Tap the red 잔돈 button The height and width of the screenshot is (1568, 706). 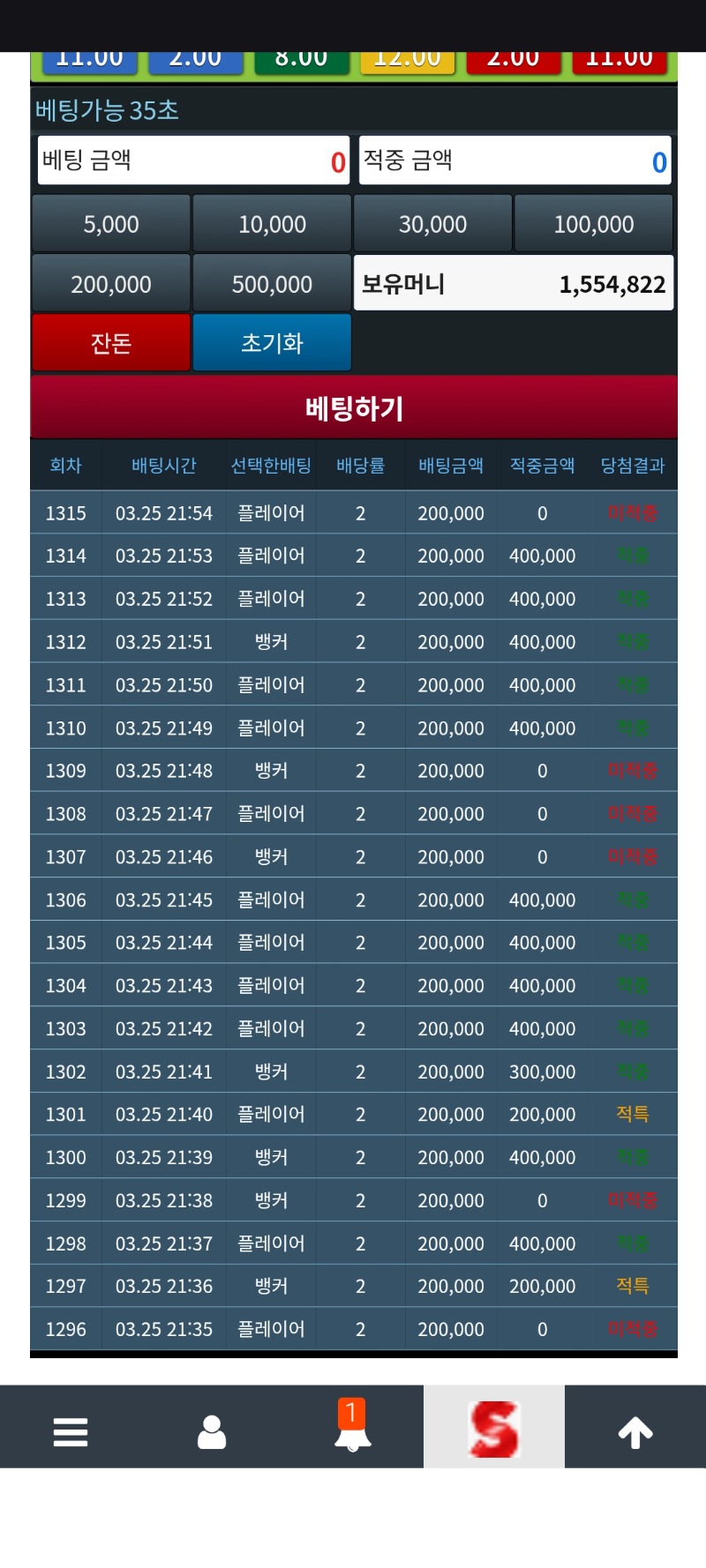(x=111, y=342)
